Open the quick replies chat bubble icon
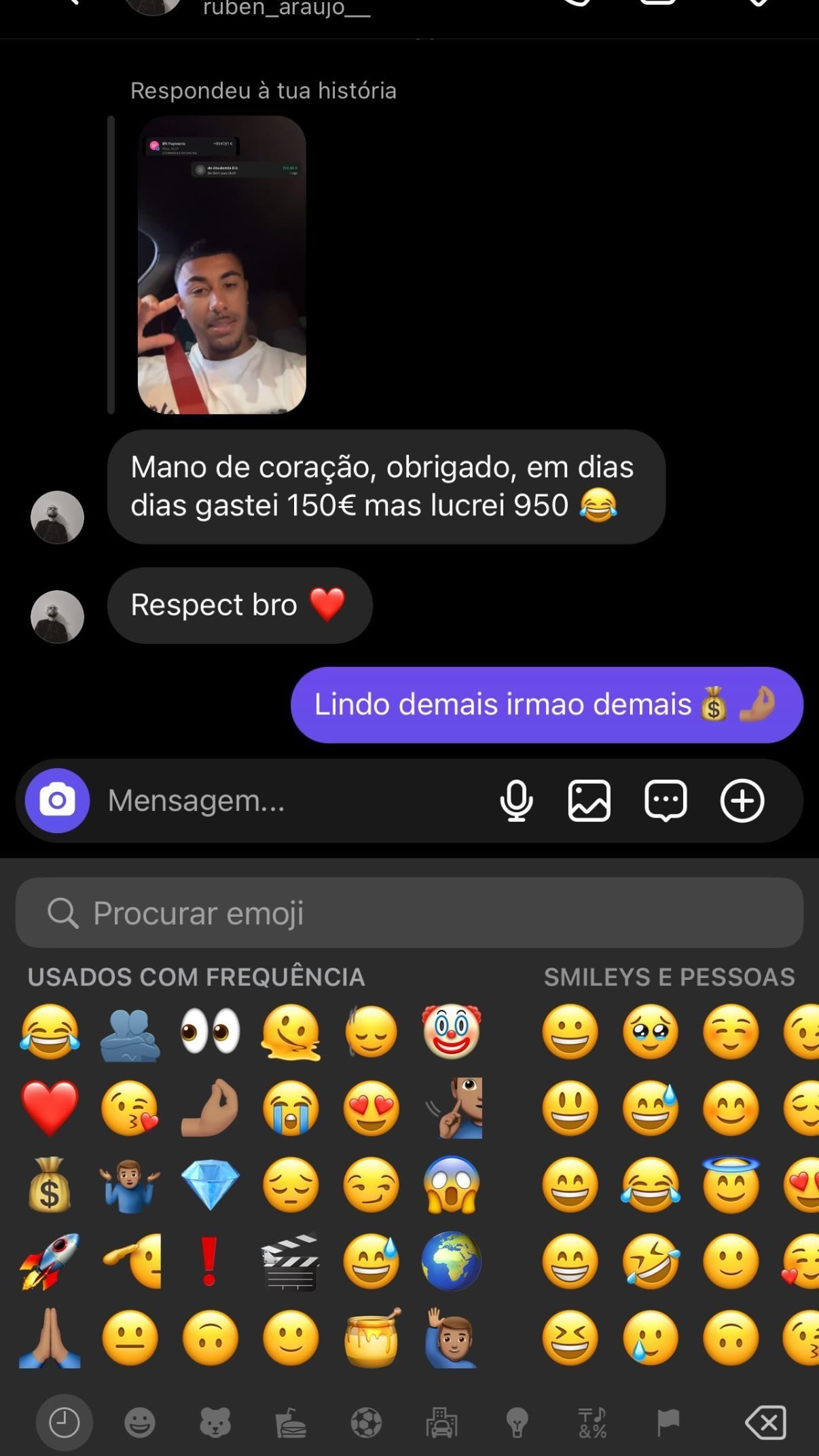 click(666, 801)
